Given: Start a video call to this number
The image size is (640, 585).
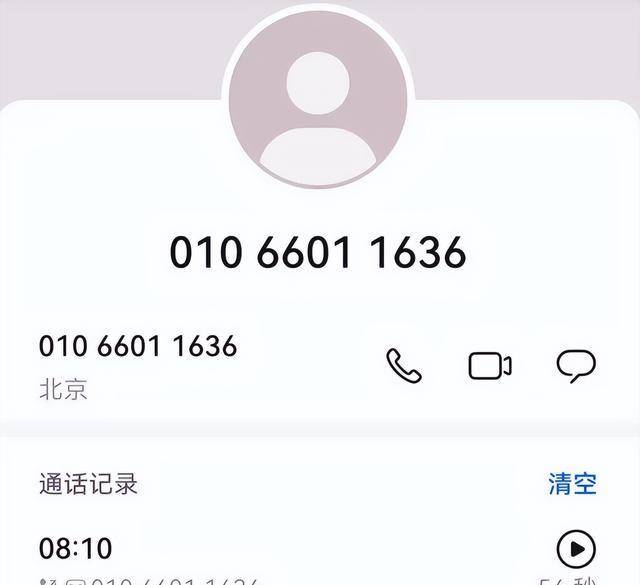Looking at the screenshot, I should point(490,366).
